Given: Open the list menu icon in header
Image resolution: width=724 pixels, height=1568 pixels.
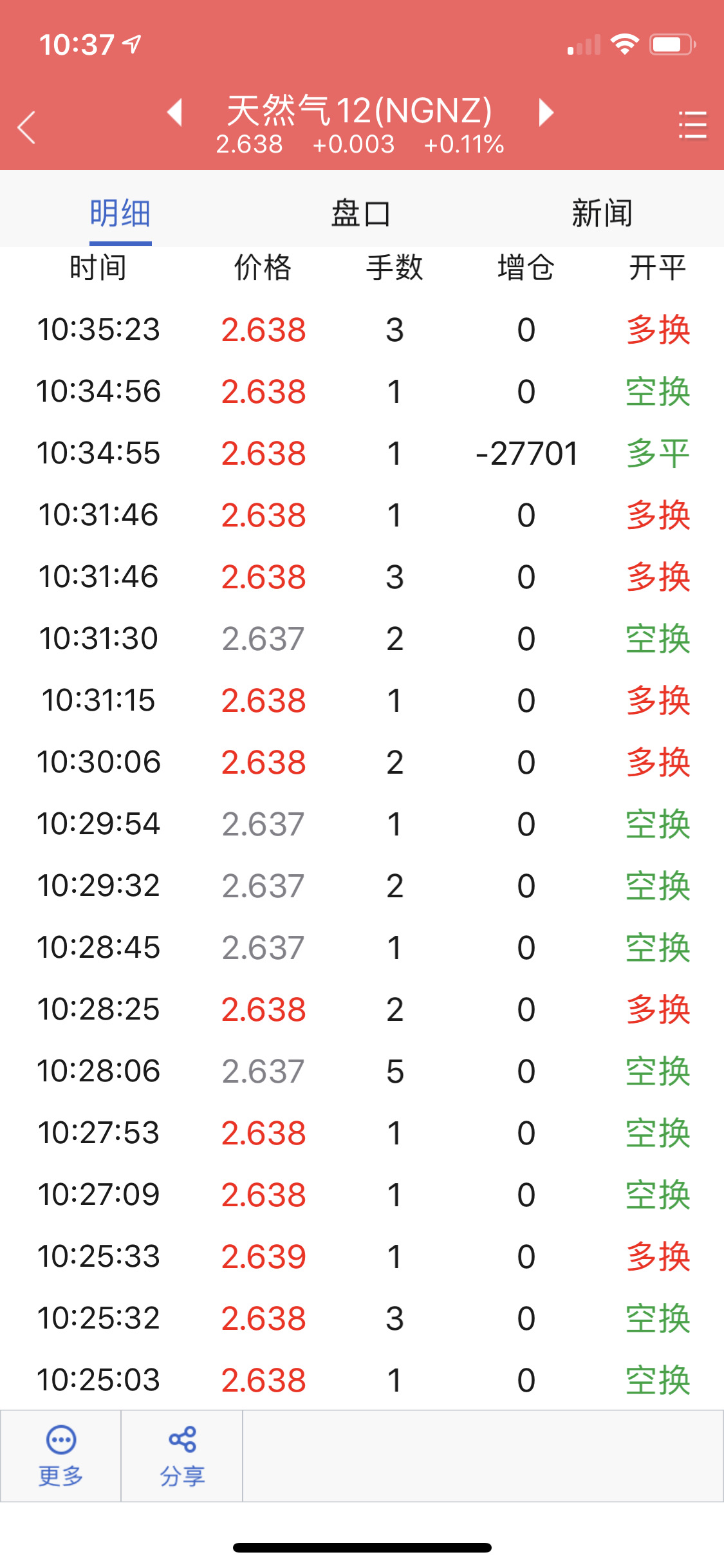Looking at the screenshot, I should click(692, 125).
